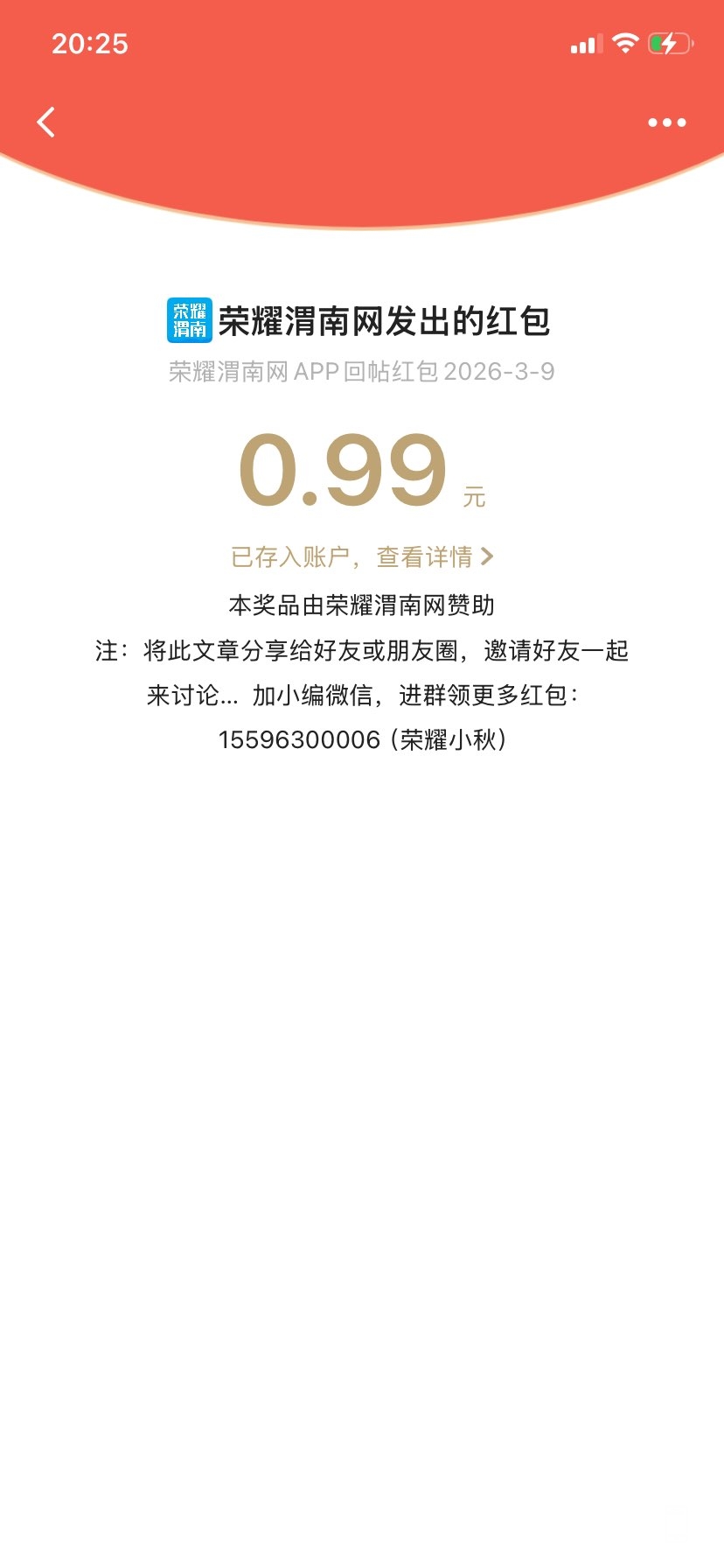
Task: Go back using the top-left arrow
Action: pos(46,122)
